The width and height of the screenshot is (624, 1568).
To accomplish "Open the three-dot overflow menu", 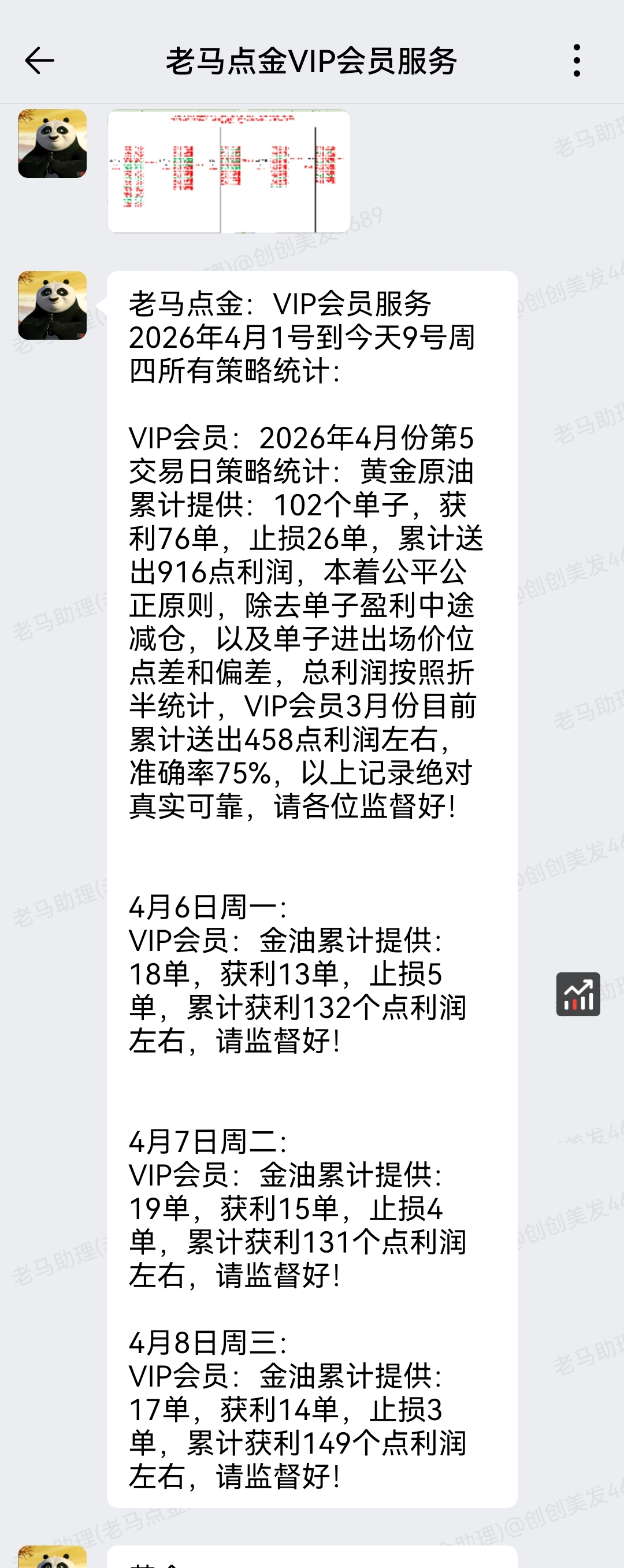I will pos(577,61).
